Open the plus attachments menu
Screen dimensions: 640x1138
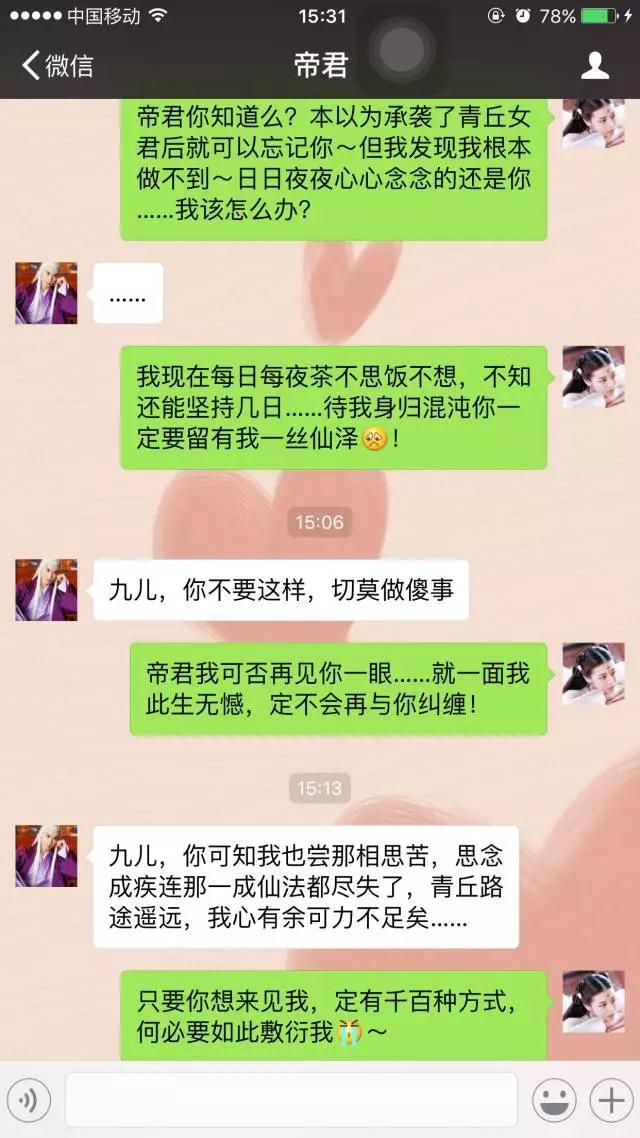pyautogui.click(x=609, y=1101)
